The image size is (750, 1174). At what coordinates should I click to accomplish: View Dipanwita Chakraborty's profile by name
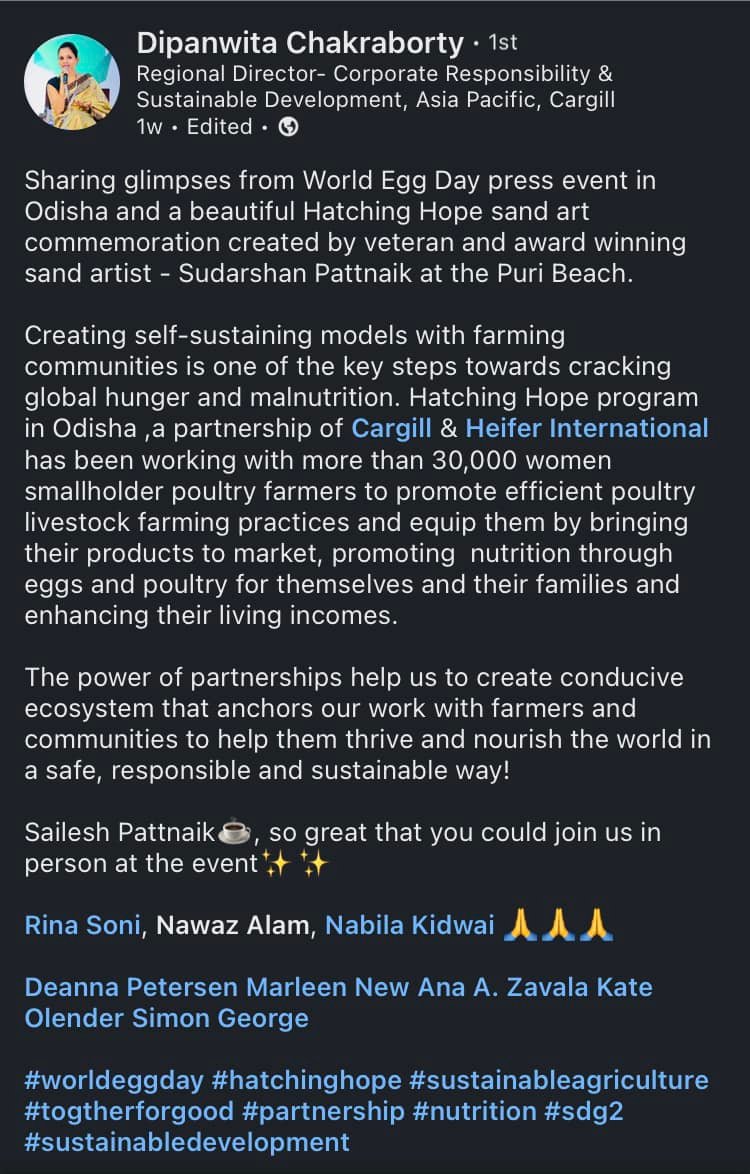pyautogui.click(x=300, y=44)
